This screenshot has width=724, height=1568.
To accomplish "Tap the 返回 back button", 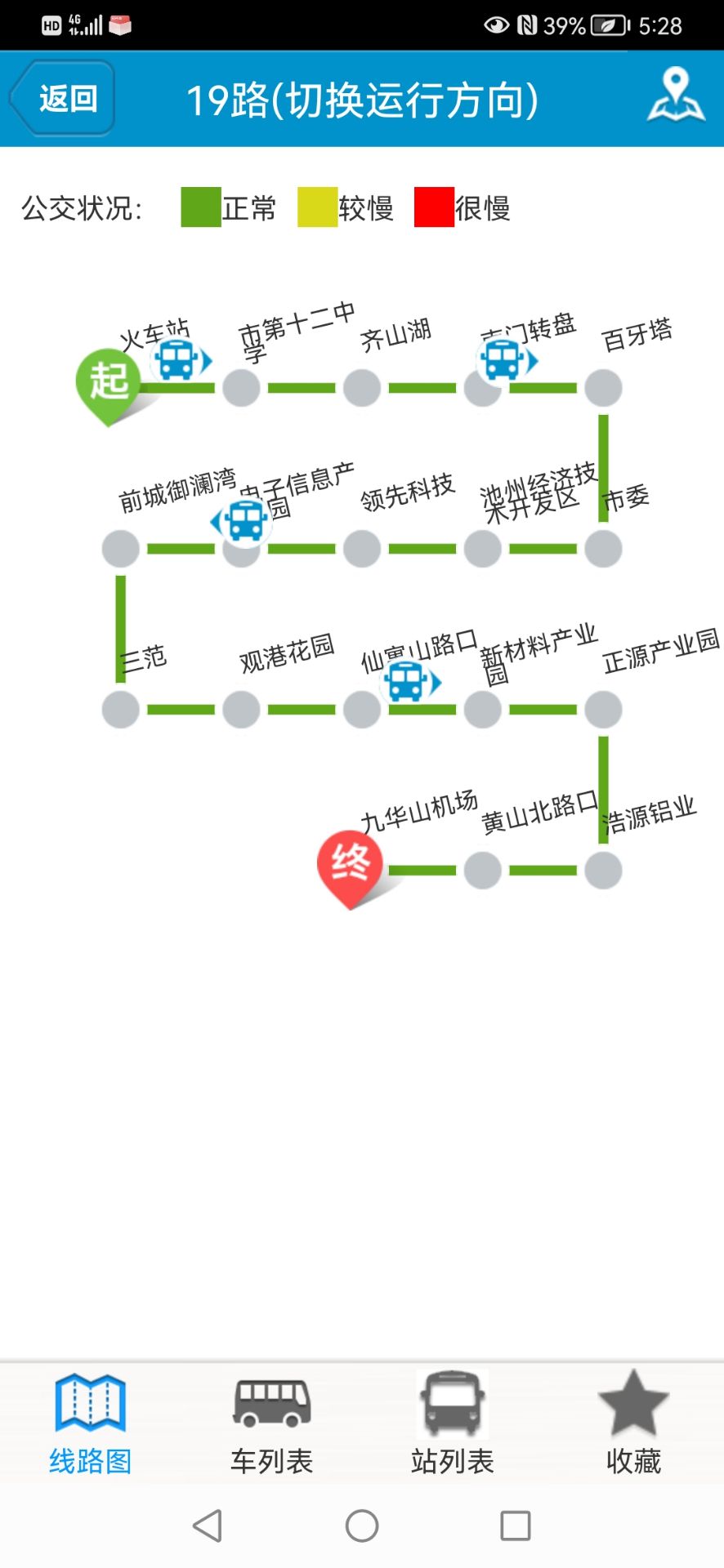I will coord(63,99).
